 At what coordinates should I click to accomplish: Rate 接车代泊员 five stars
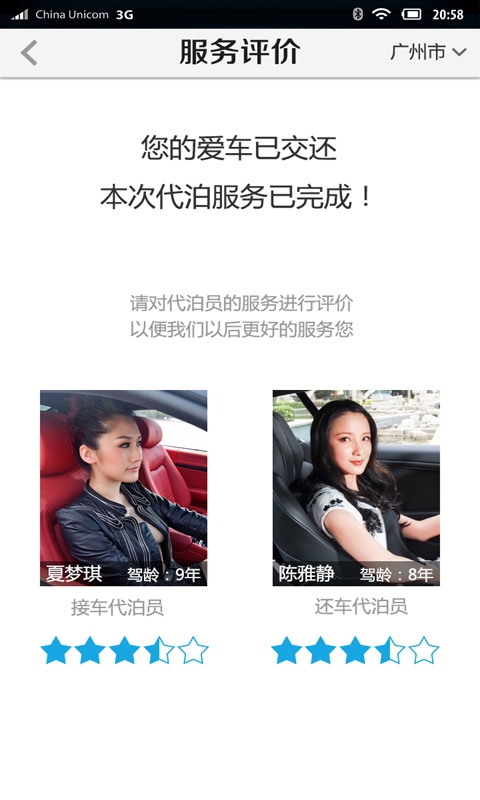point(194,651)
